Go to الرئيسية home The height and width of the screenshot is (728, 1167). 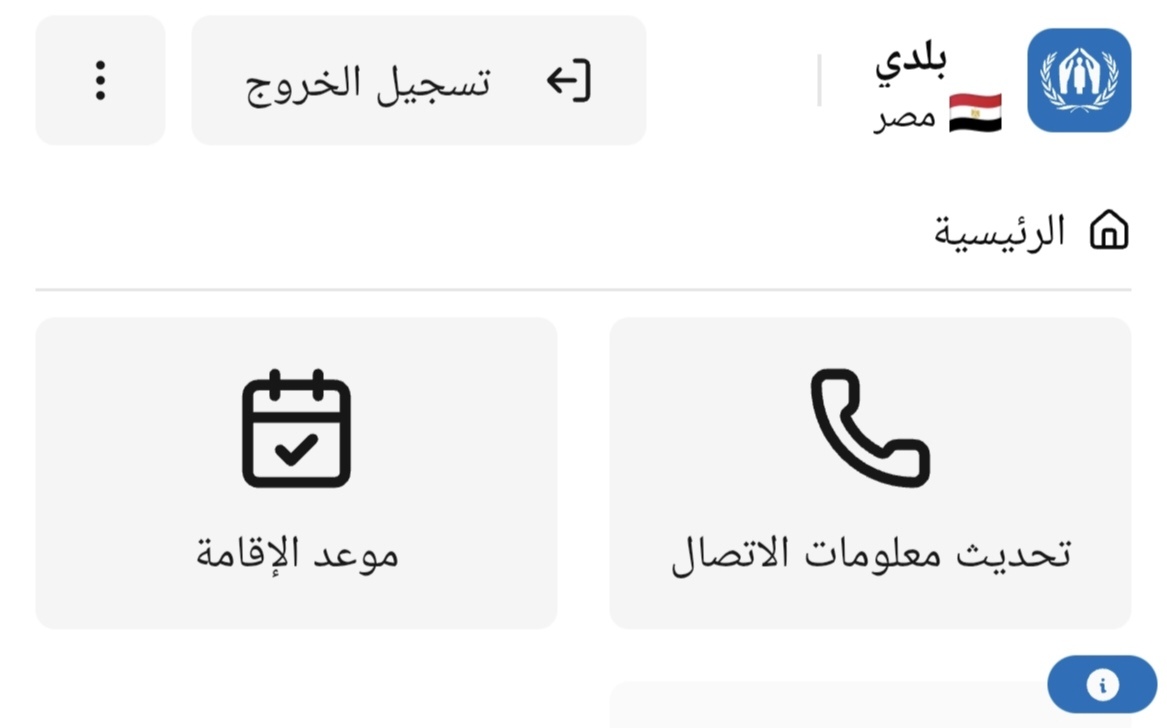(x=1030, y=231)
